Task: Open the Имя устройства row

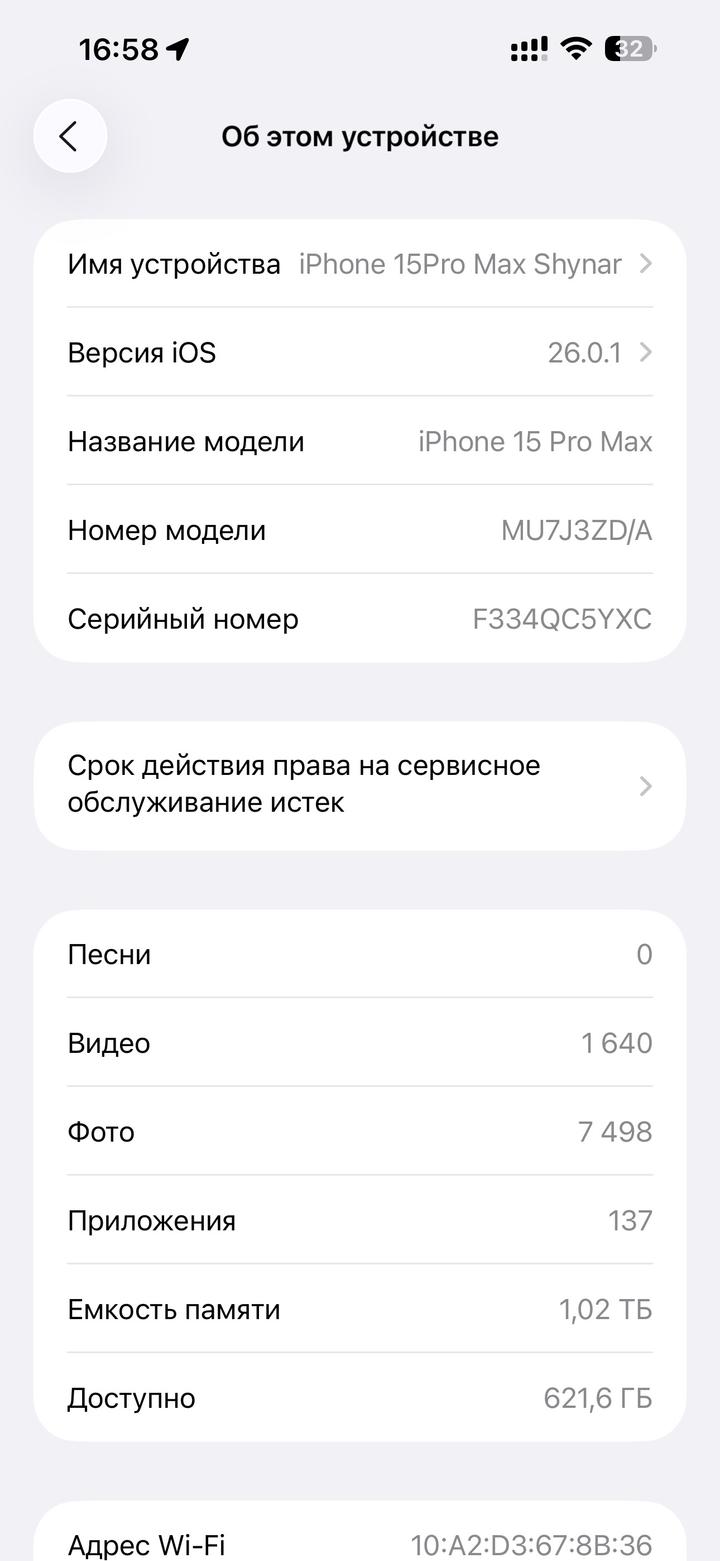Action: coord(360,264)
